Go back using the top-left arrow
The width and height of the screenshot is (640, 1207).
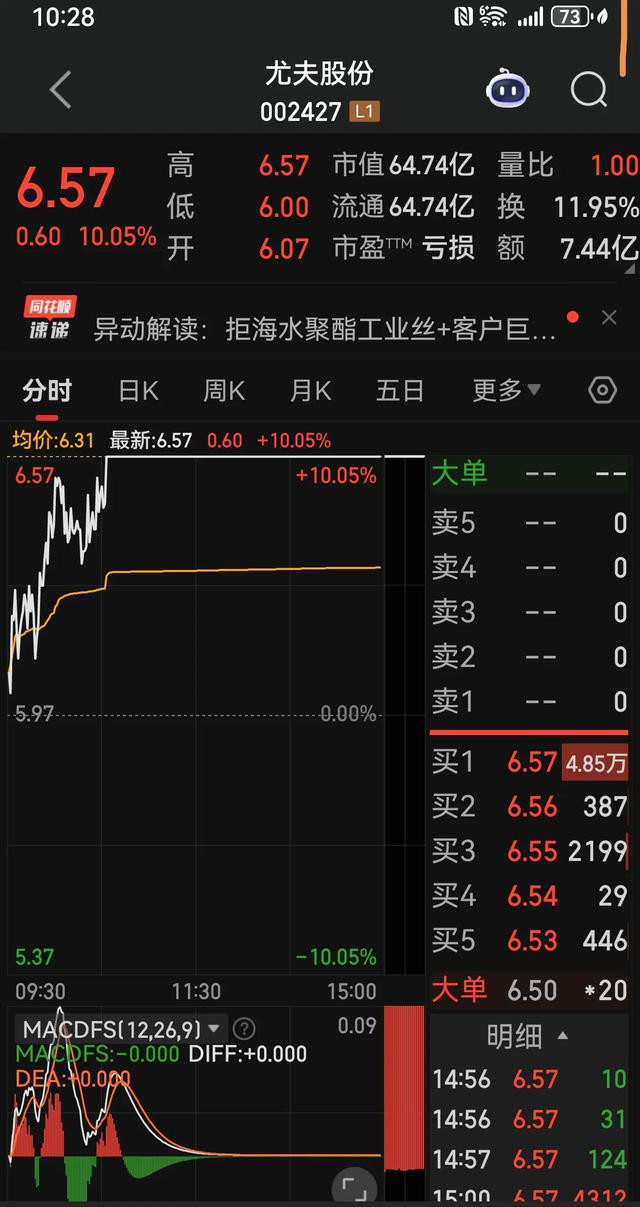(x=60, y=90)
